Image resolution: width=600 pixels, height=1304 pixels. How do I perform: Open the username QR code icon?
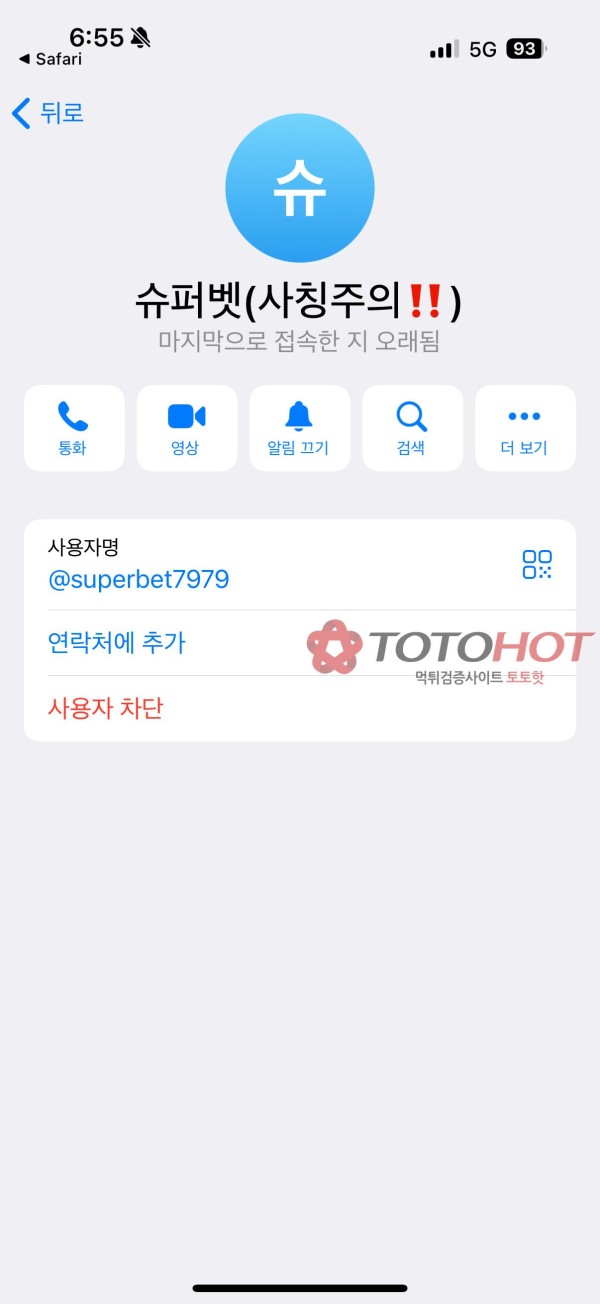[537, 564]
